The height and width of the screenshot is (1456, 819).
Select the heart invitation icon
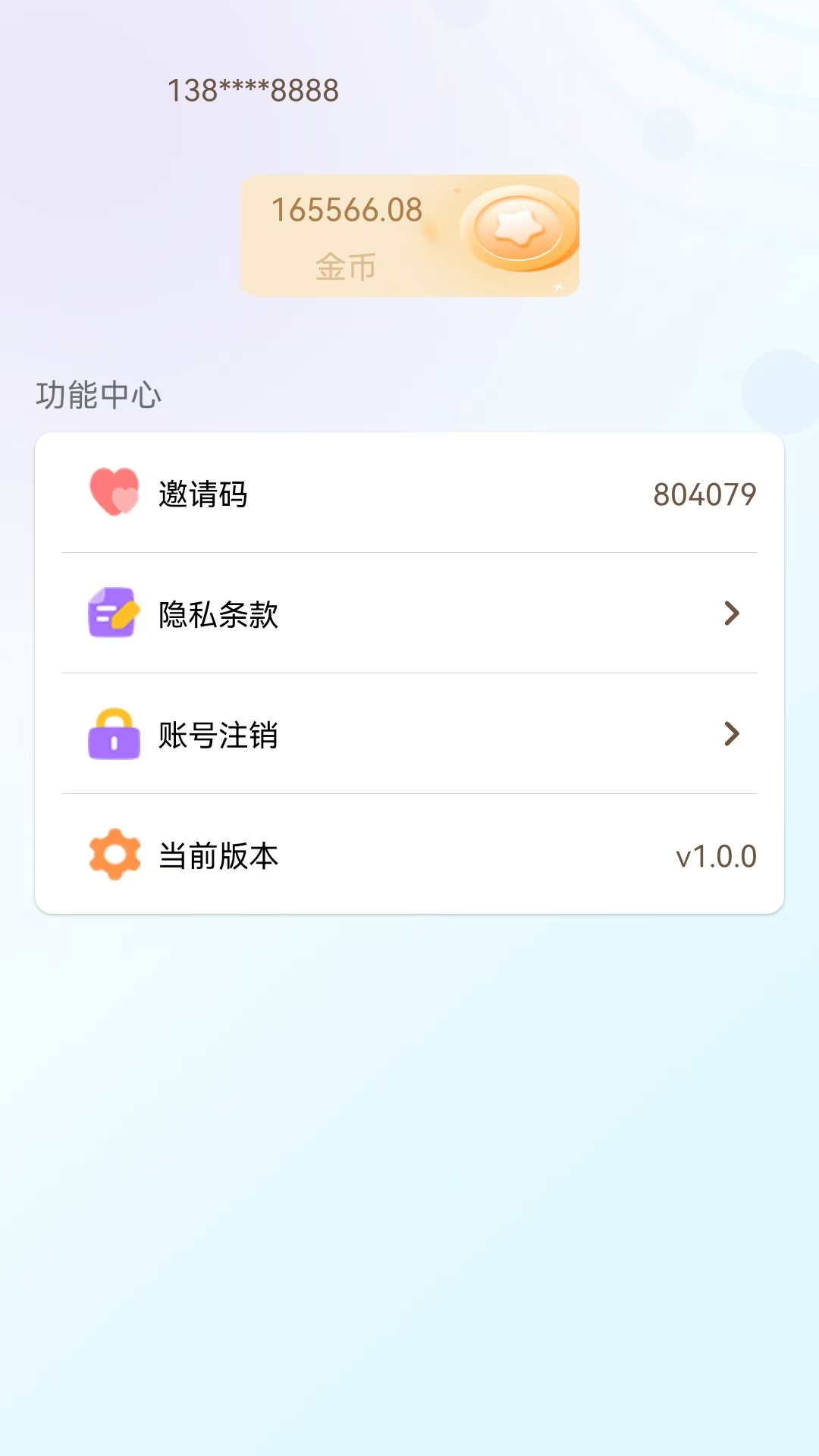[112, 493]
